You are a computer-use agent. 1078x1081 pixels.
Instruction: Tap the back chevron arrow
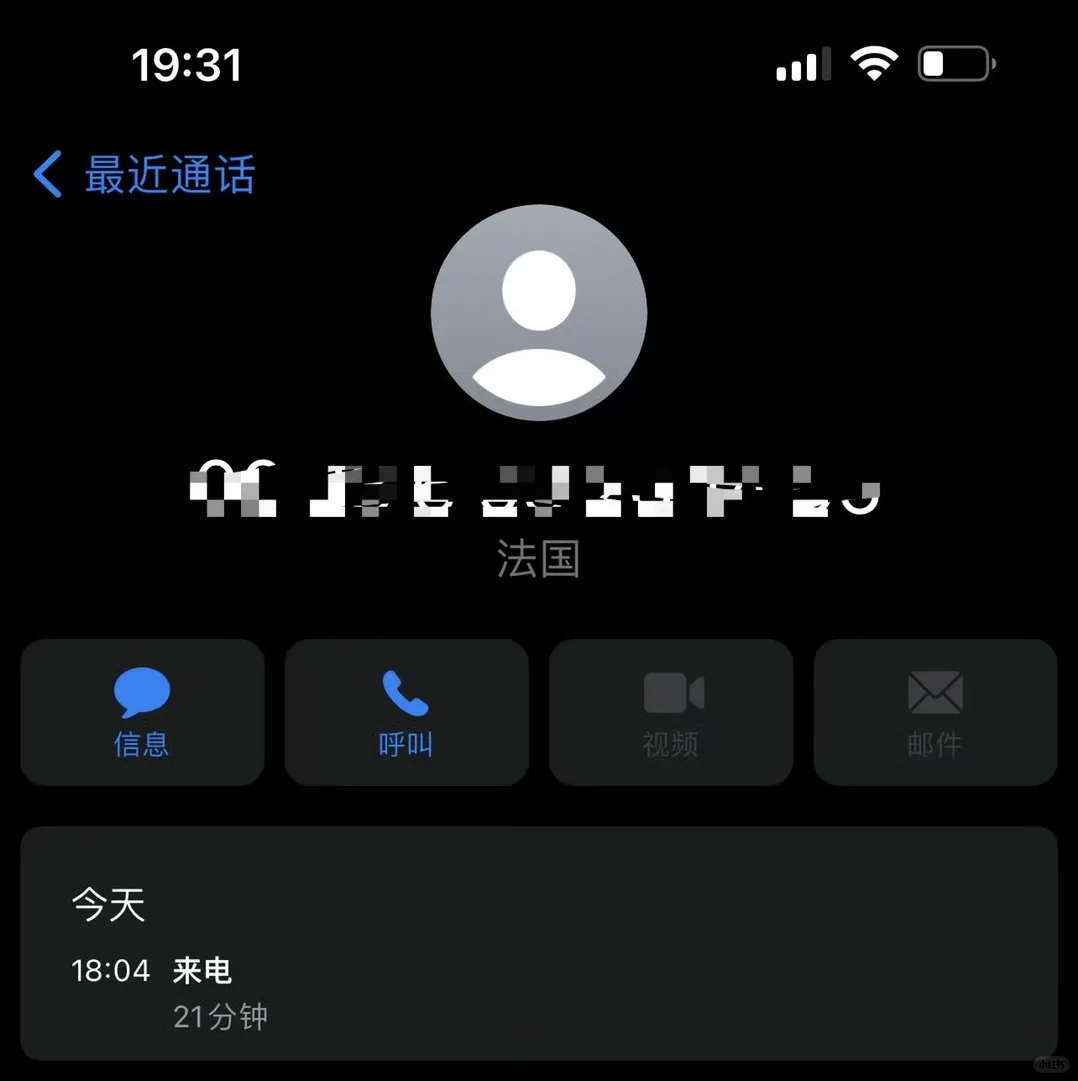pos(46,174)
